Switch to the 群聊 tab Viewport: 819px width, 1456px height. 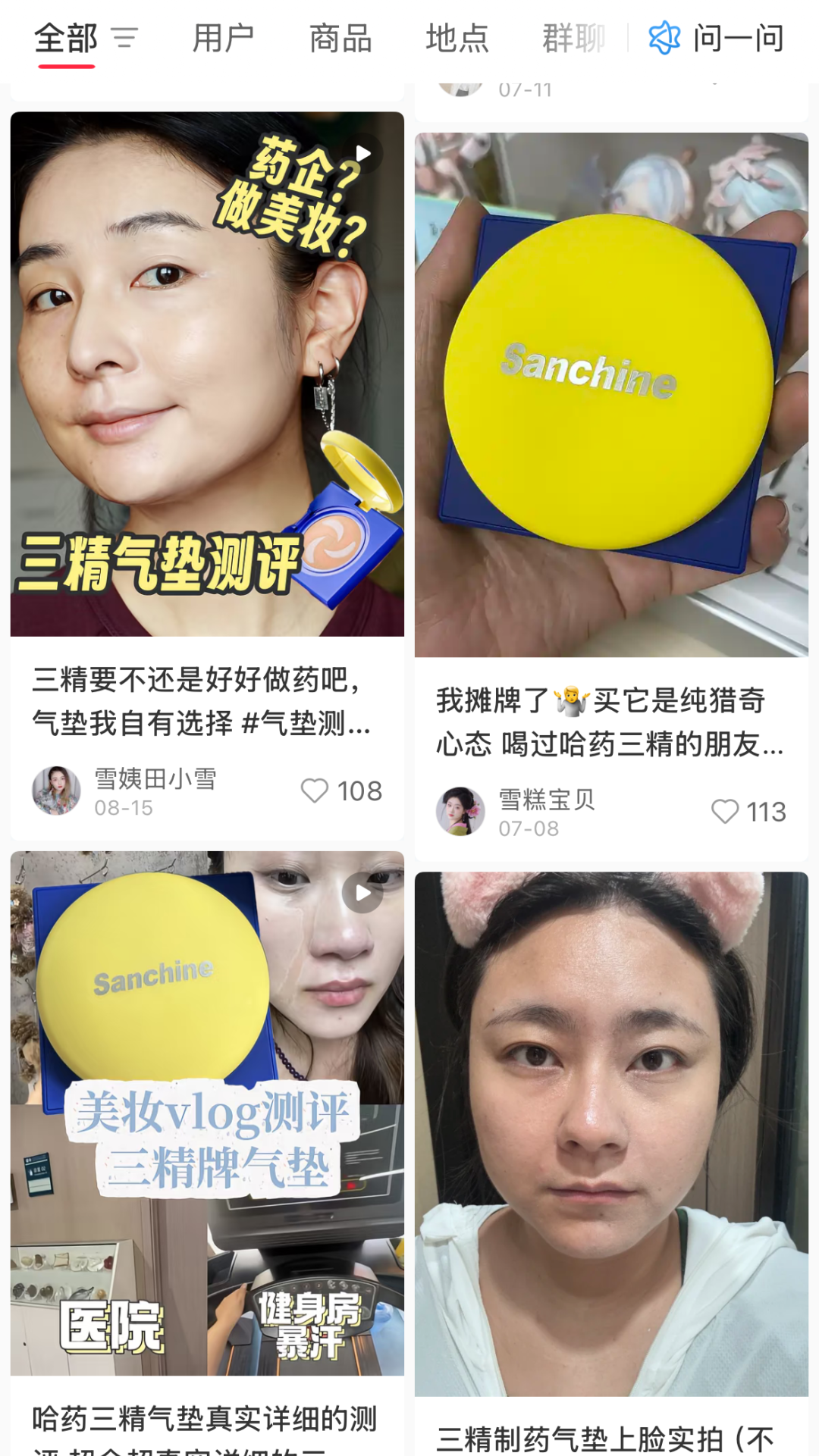pyautogui.click(x=574, y=38)
